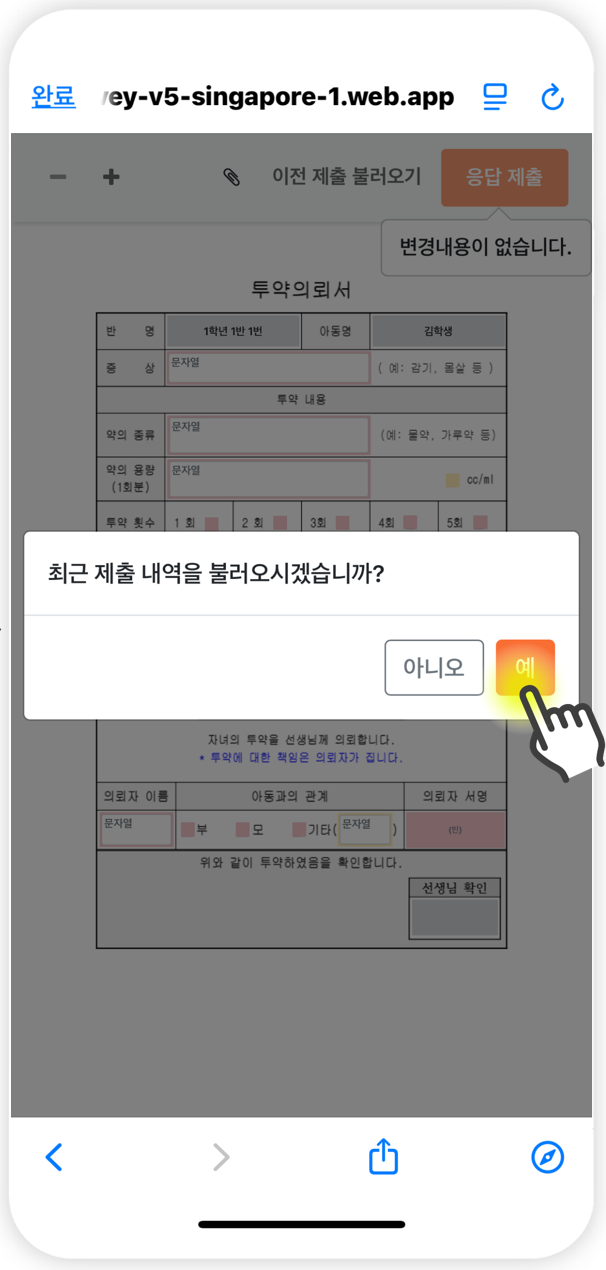Go back to the previous page

click(55, 1157)
